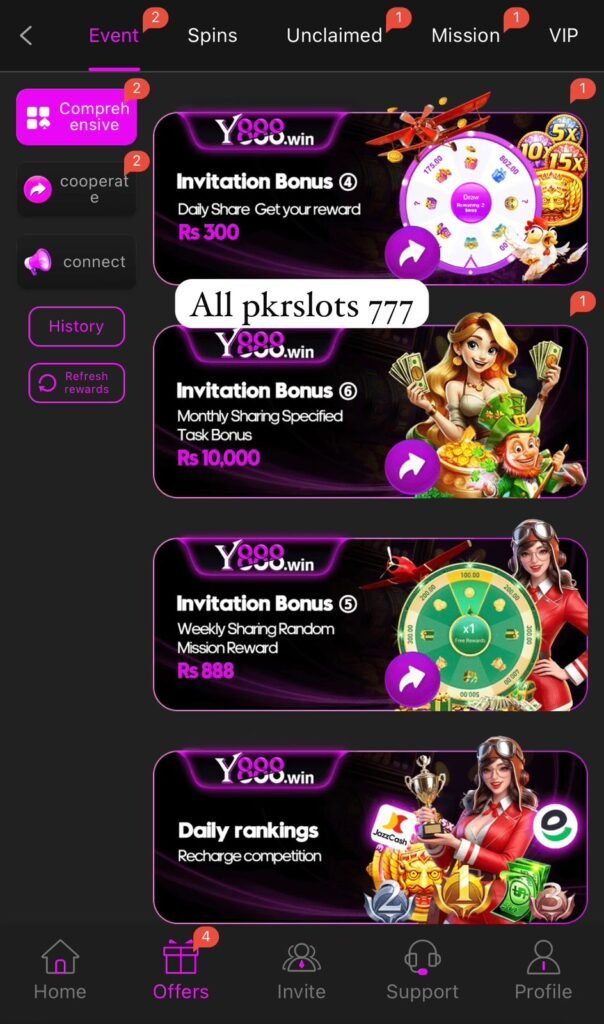Go to Home in bottom navigation

(60, 970)
